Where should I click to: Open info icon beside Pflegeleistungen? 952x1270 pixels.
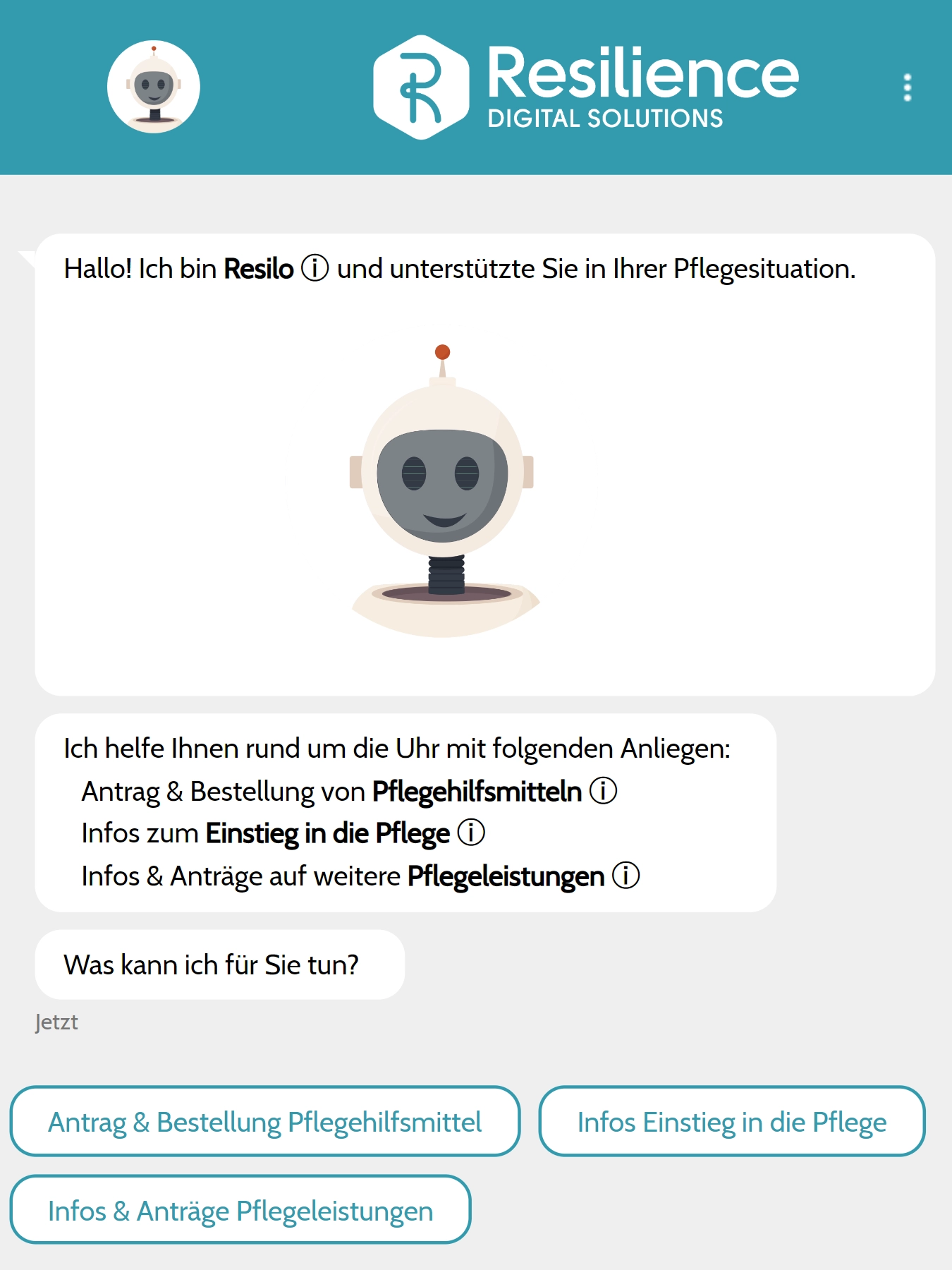[x=625, y=876]
